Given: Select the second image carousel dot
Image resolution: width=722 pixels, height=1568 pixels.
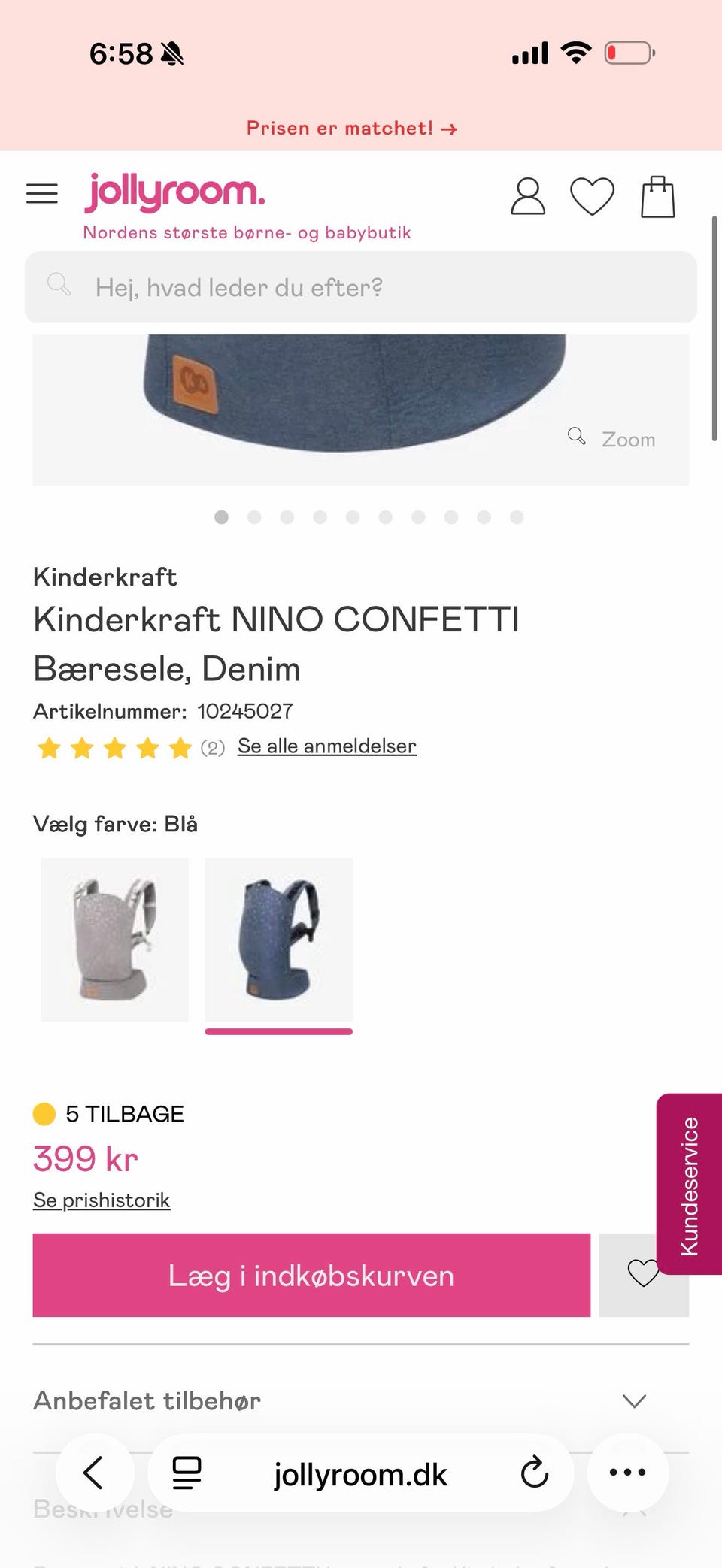Looking at the screenshot, I should (x=254, y=517).
